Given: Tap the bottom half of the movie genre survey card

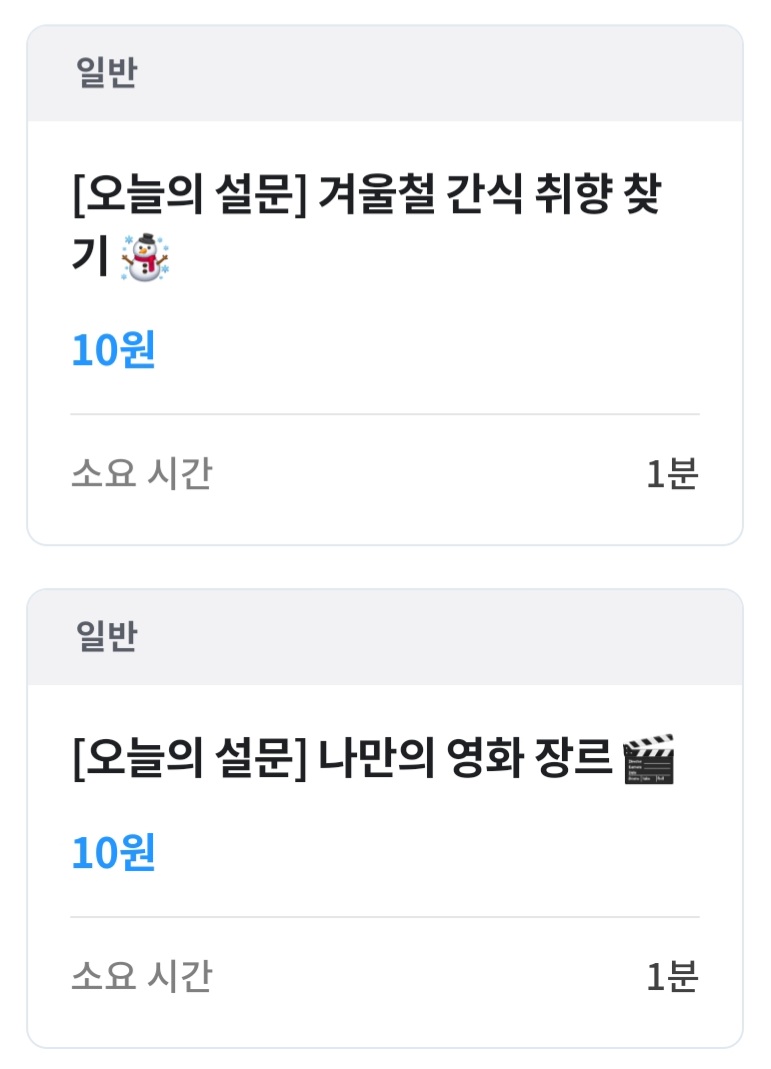Looking at the screenshot, I should 385,940.
